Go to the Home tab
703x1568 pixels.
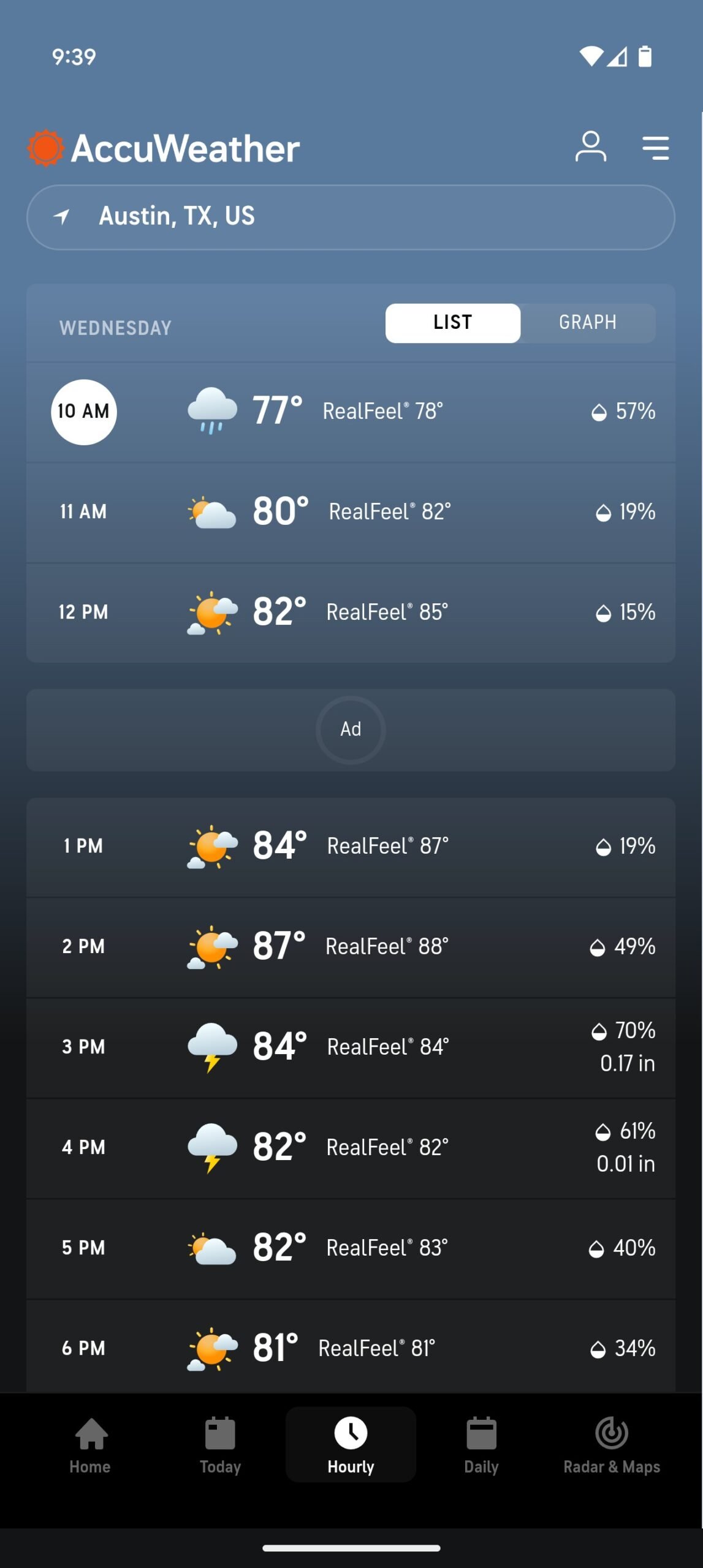click(x=90, y=1445)
